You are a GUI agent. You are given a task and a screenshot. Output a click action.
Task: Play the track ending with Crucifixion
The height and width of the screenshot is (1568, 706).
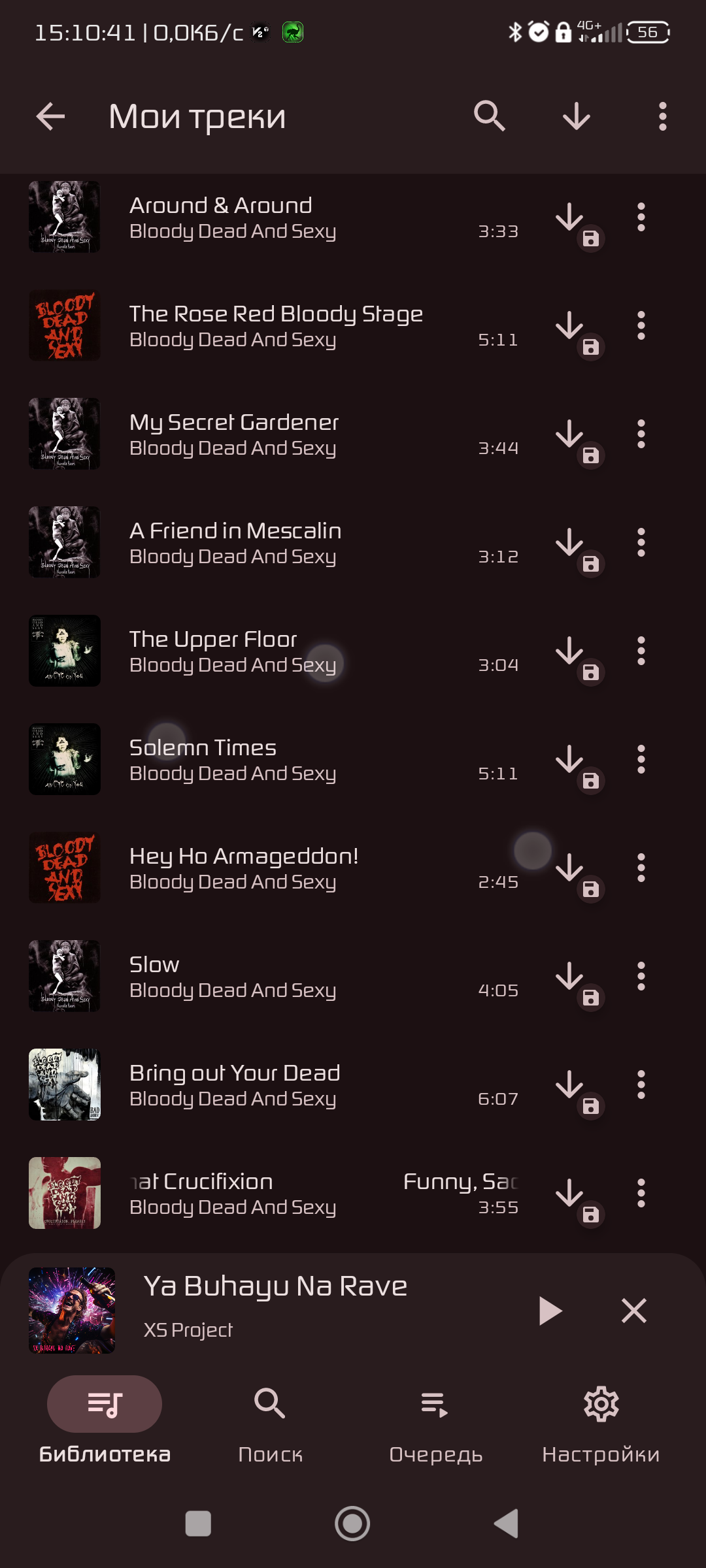click(261, 1193)
